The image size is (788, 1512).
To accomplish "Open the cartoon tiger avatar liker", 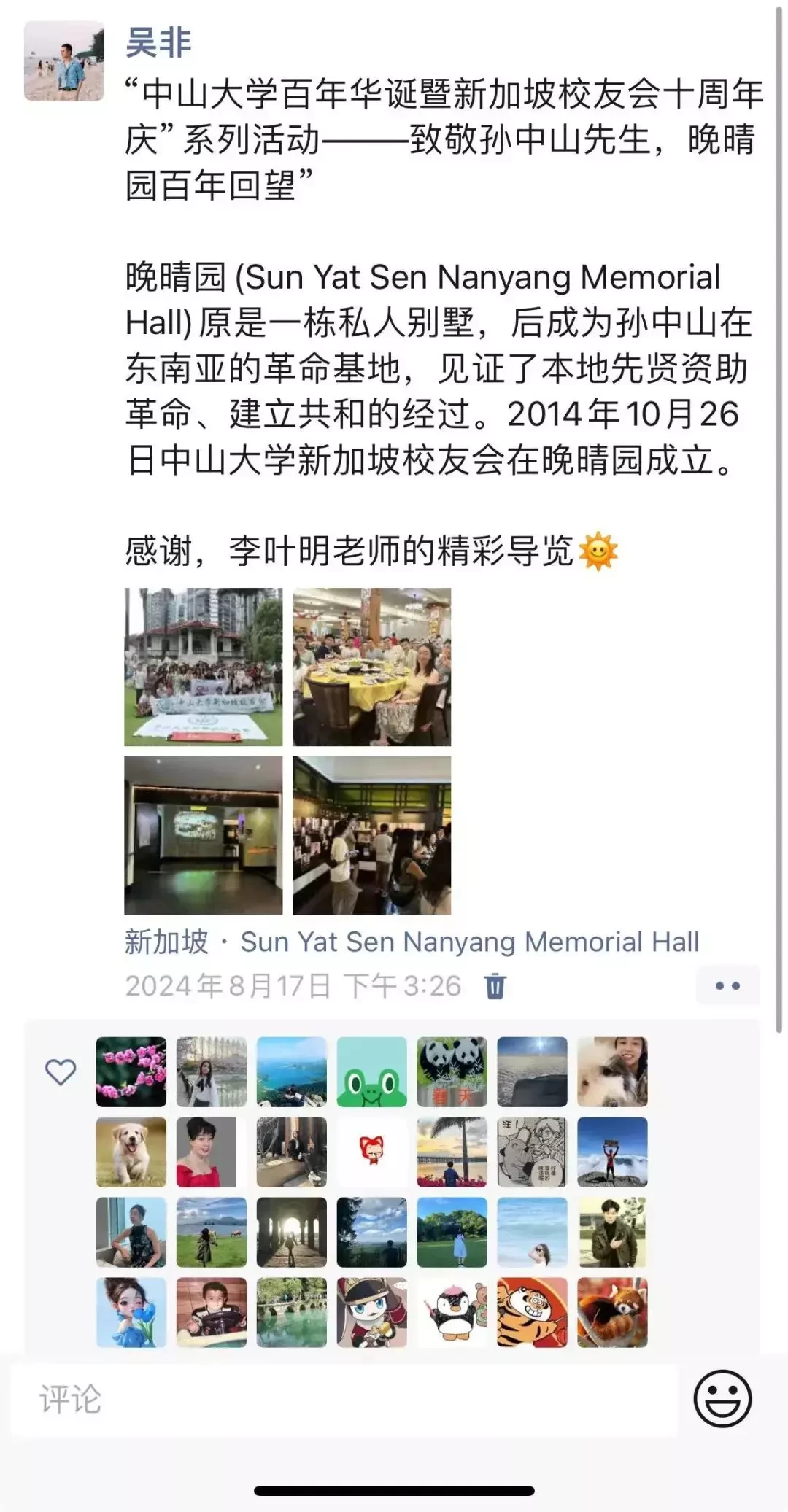I will [x=532, y=1312].
